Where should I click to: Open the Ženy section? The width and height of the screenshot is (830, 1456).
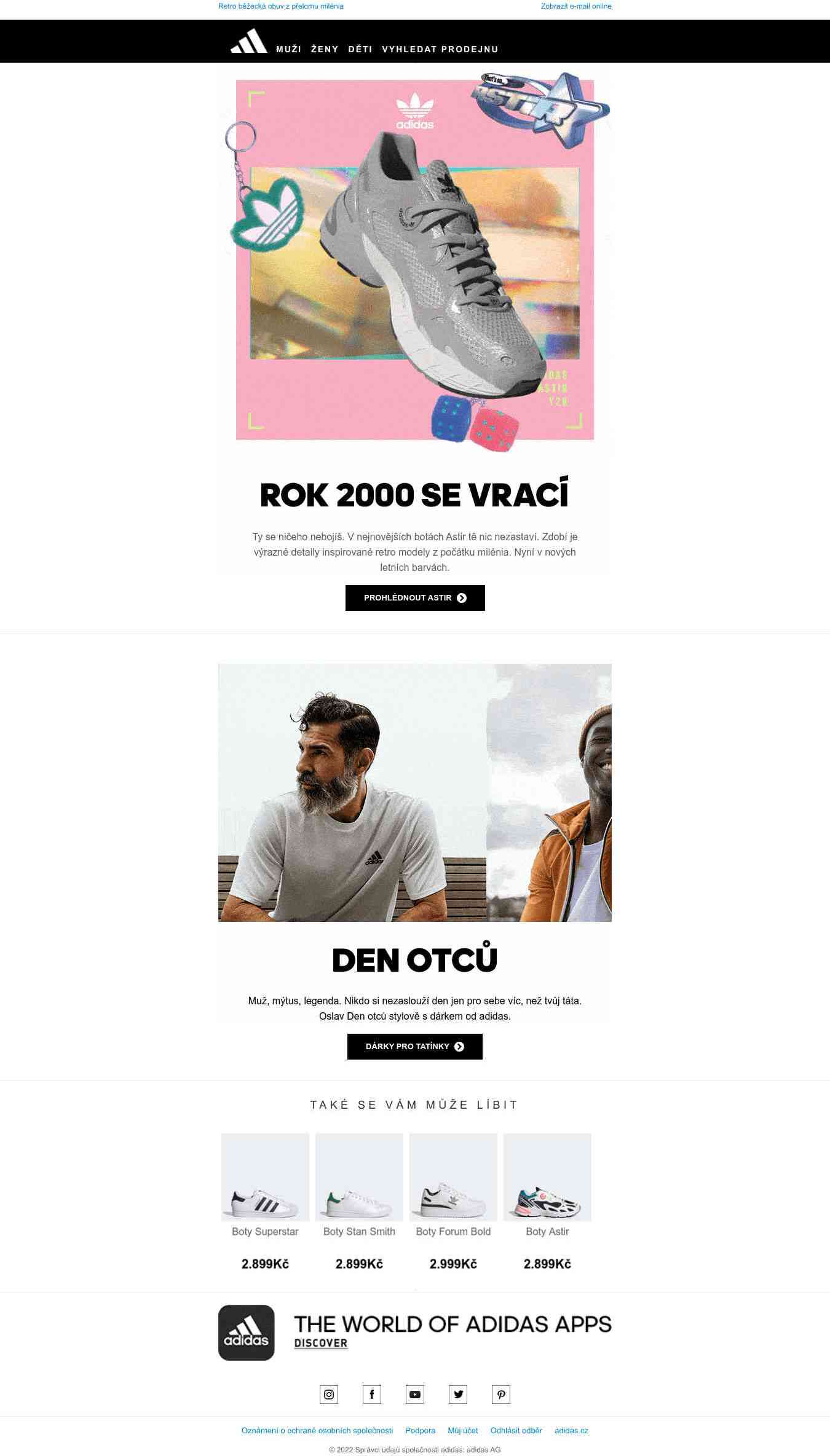point(325,49)
